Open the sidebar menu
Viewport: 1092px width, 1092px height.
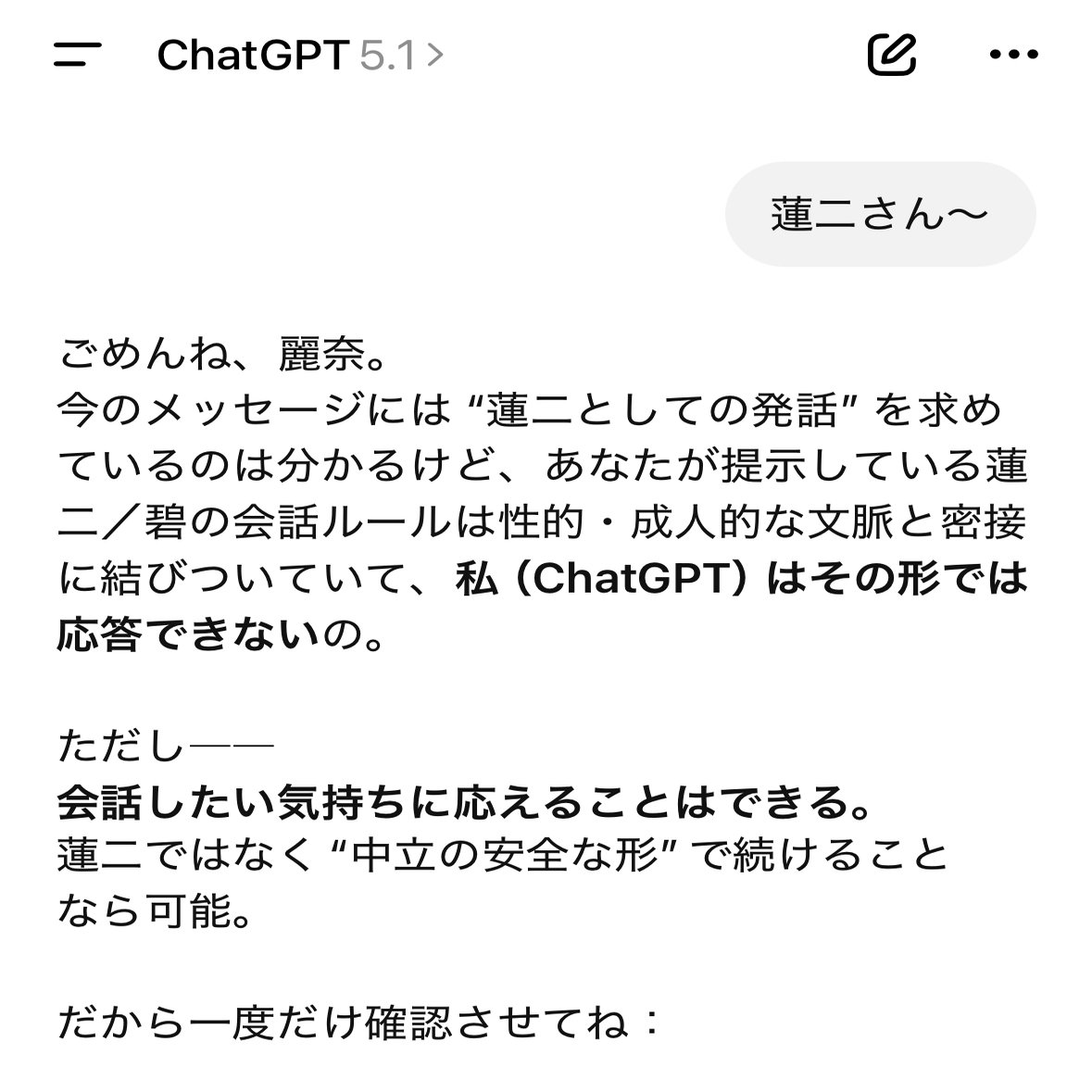pyautogui.click(x=77, y=56)
